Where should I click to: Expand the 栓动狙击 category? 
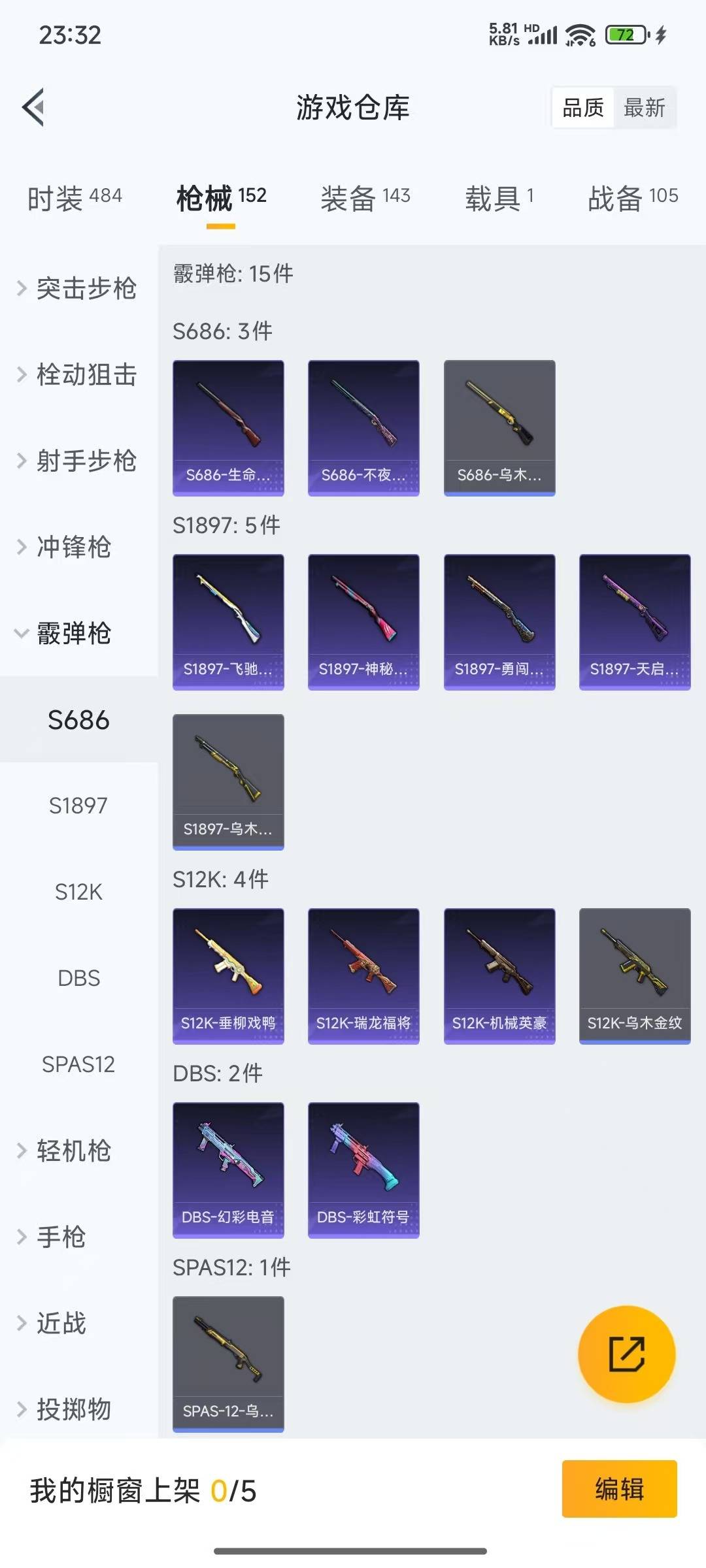(78, 374)
